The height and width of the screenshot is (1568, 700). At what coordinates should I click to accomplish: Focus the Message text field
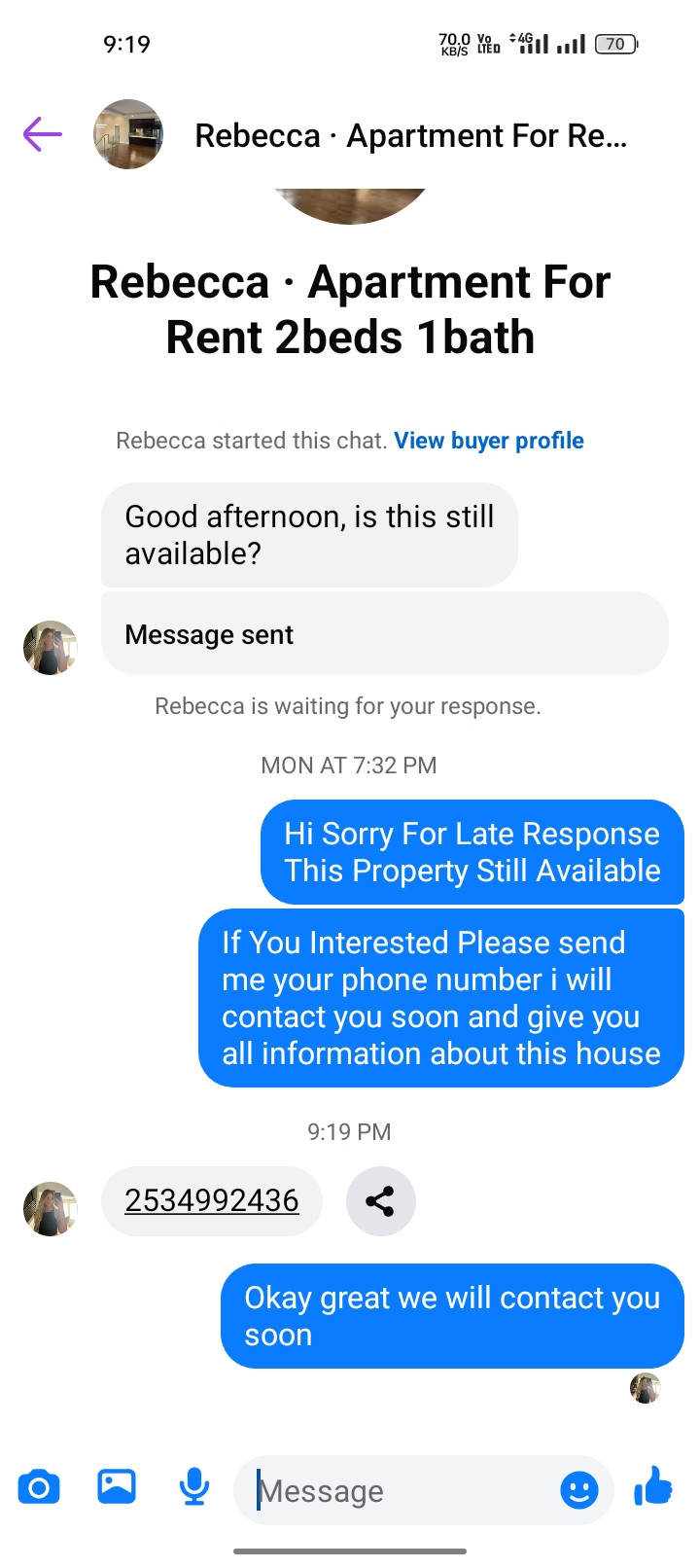[x=399, y=1490]
